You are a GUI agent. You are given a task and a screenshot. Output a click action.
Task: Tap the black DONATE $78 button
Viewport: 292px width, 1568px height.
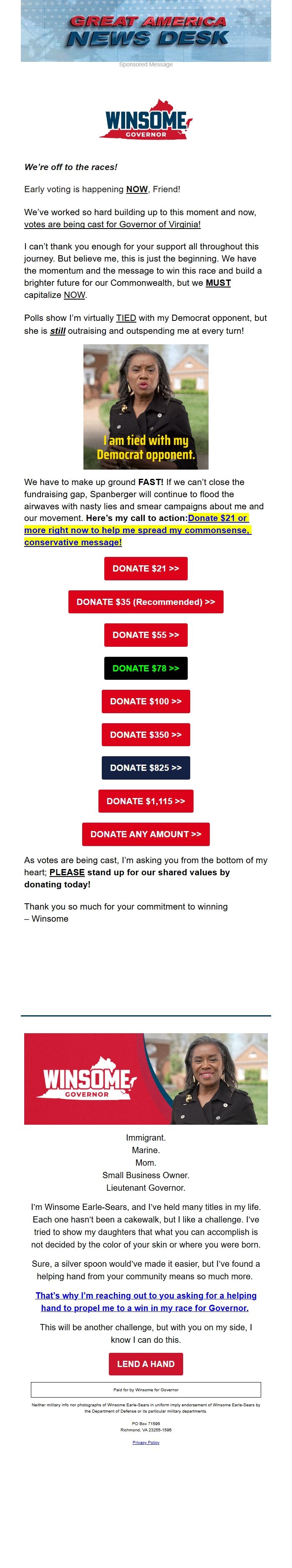(146, 668)
